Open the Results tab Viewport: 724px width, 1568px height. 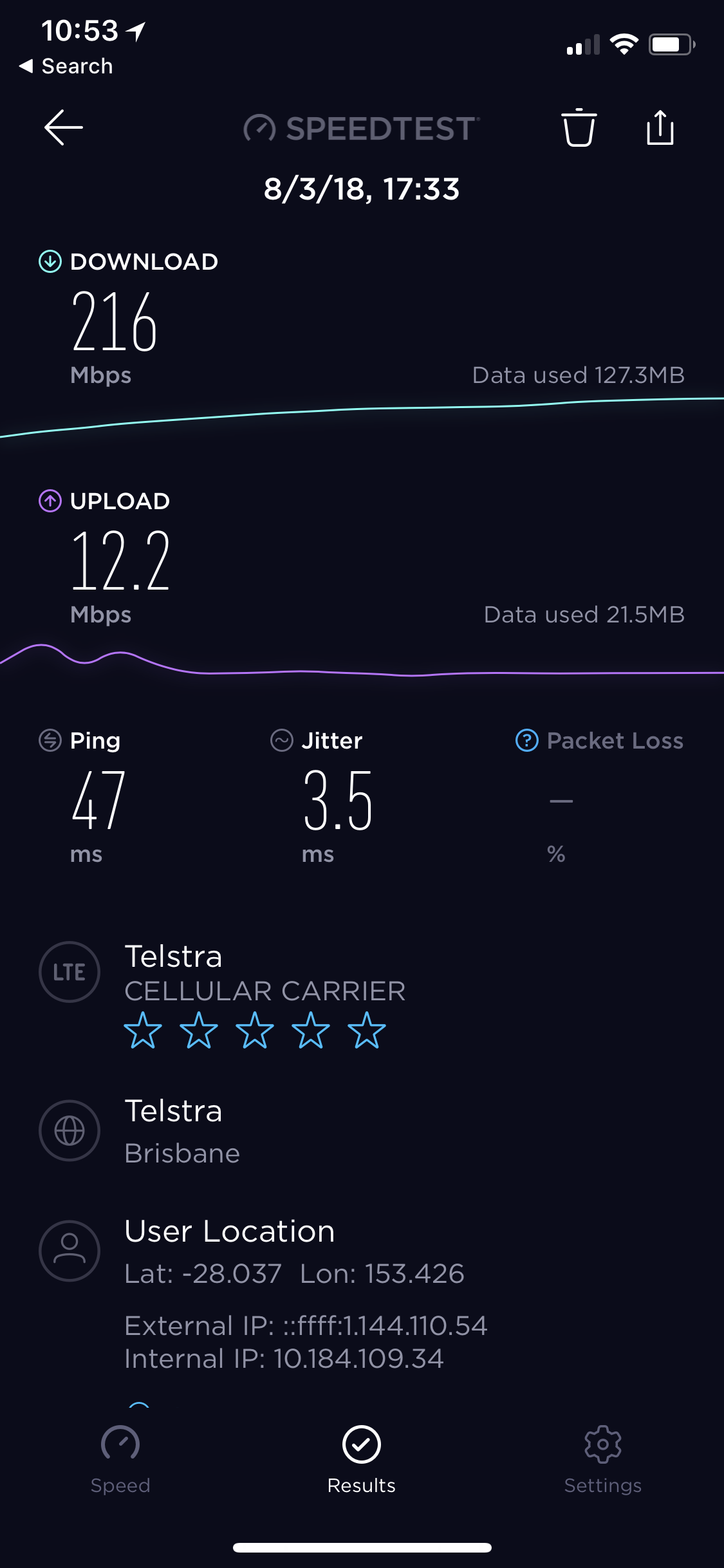point(362,1460)
